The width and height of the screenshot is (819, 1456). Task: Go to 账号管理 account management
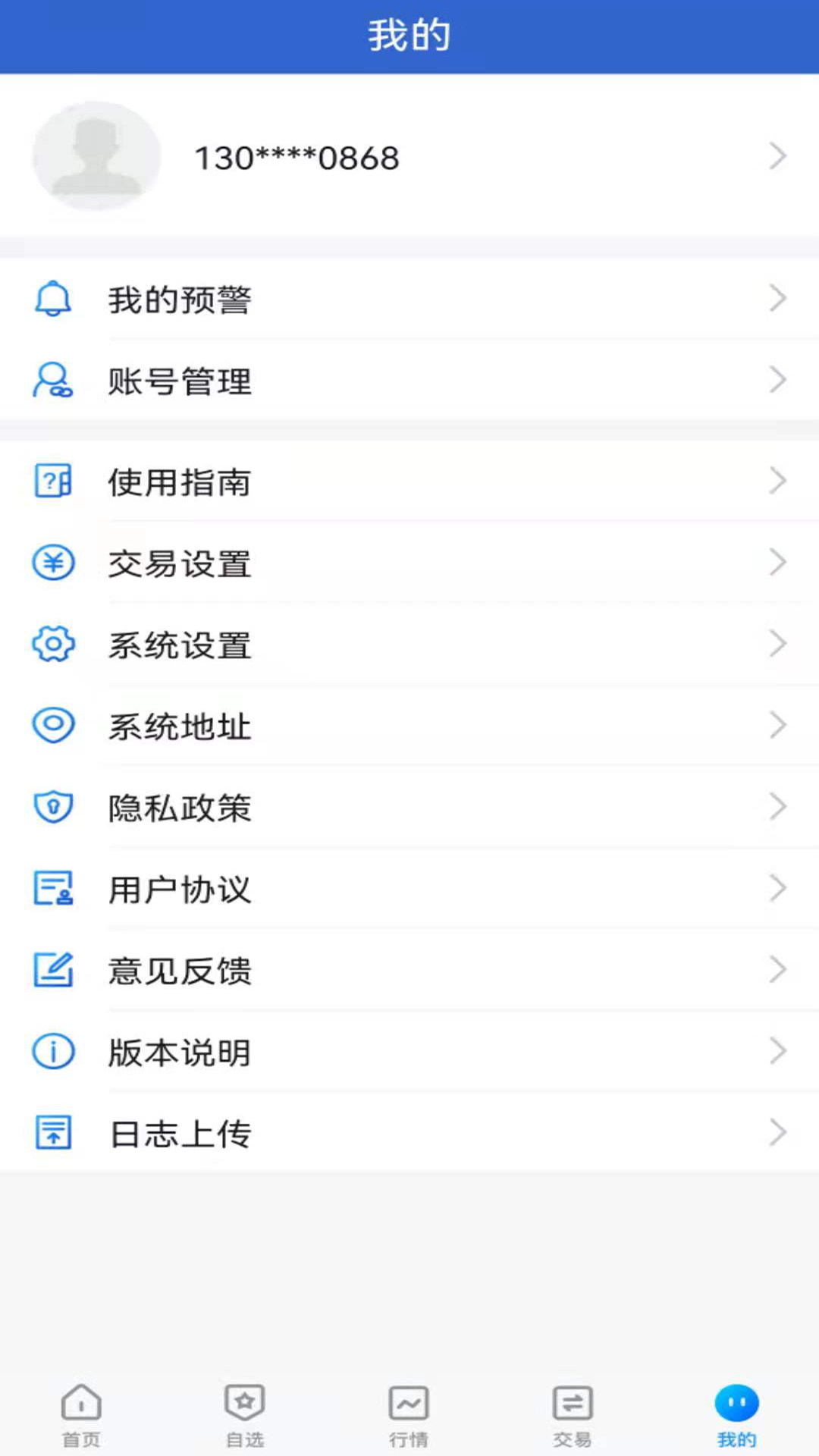[x=409, y=381]
